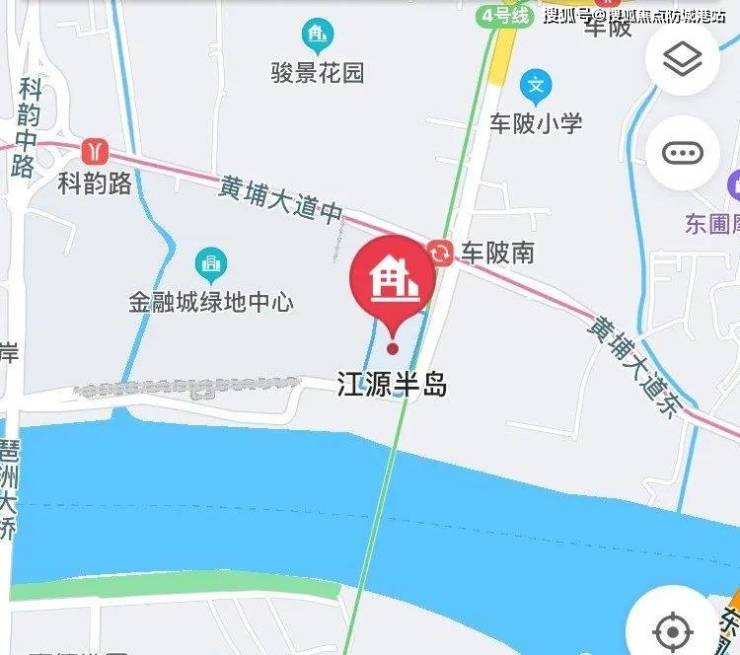Select the 车陂南 metro transfer station

[x=440, y=252]
